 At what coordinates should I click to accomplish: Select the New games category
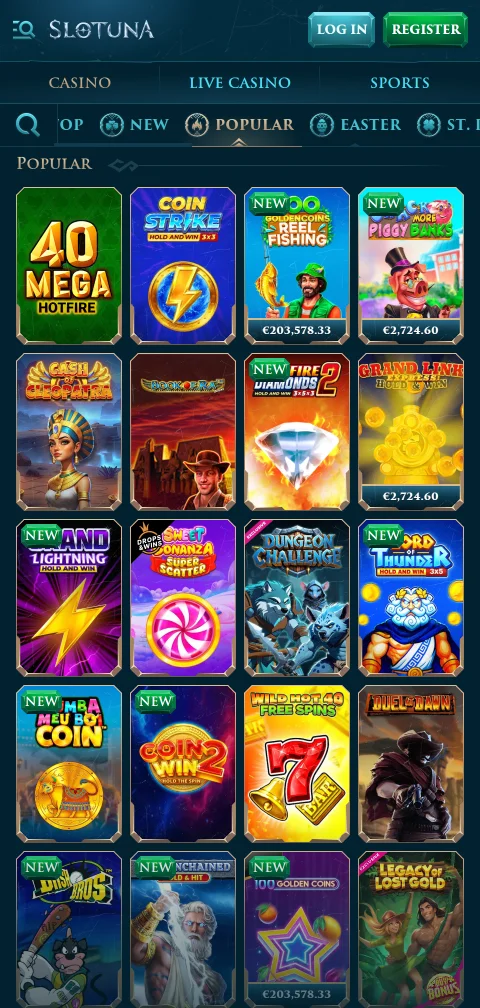pos(134,125)
